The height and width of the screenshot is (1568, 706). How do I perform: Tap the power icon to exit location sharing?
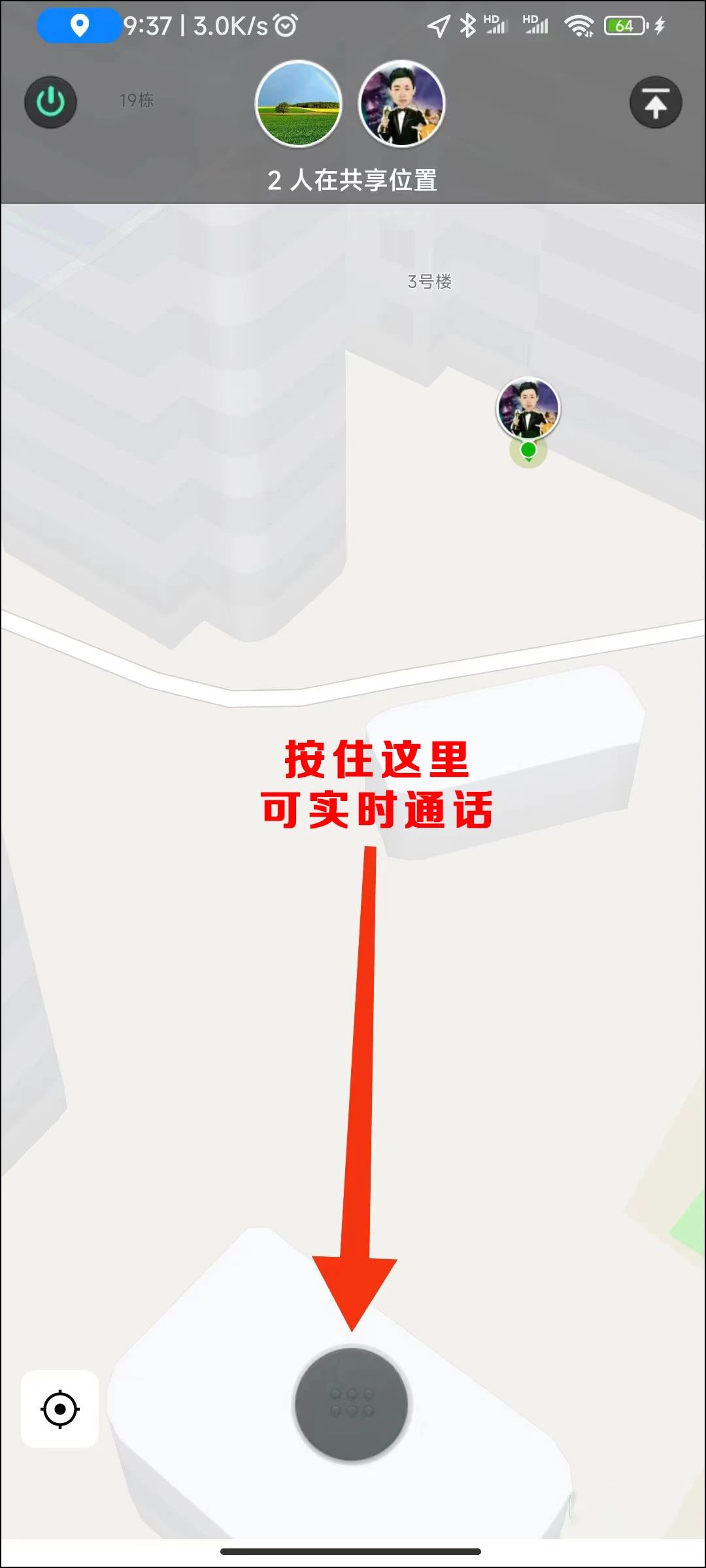click(x=50, y=101)
